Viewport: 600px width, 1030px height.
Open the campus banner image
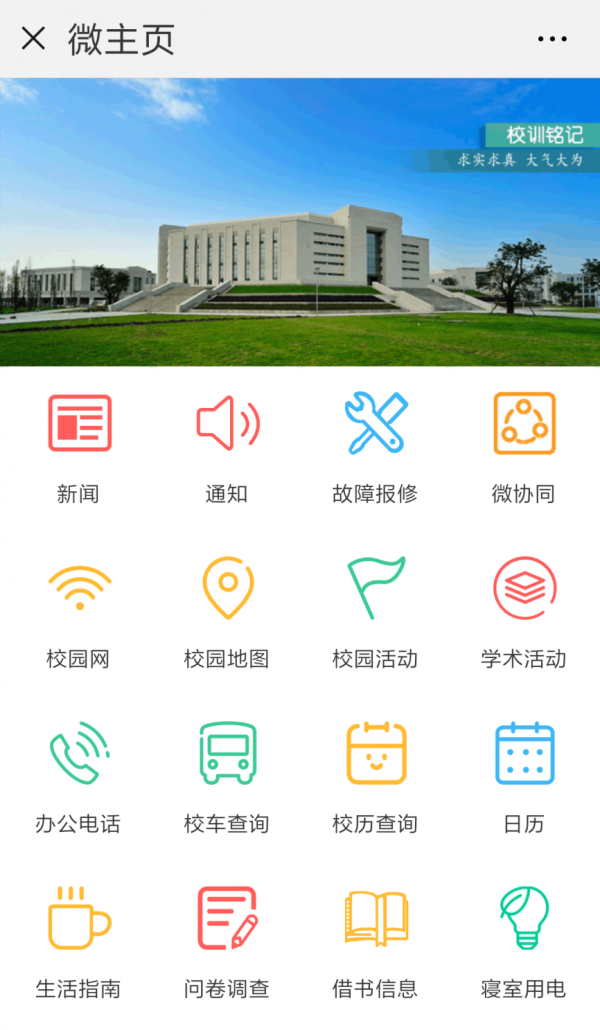point(300,222)
